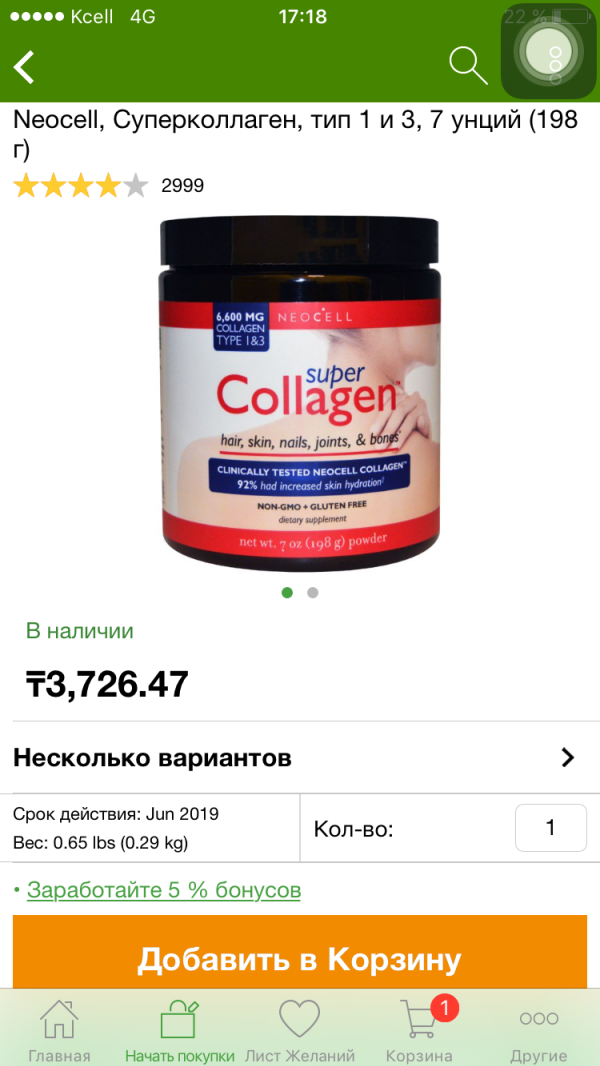
Task: Go to the Начать покупки tab
Action: (x=180, y=1030)
